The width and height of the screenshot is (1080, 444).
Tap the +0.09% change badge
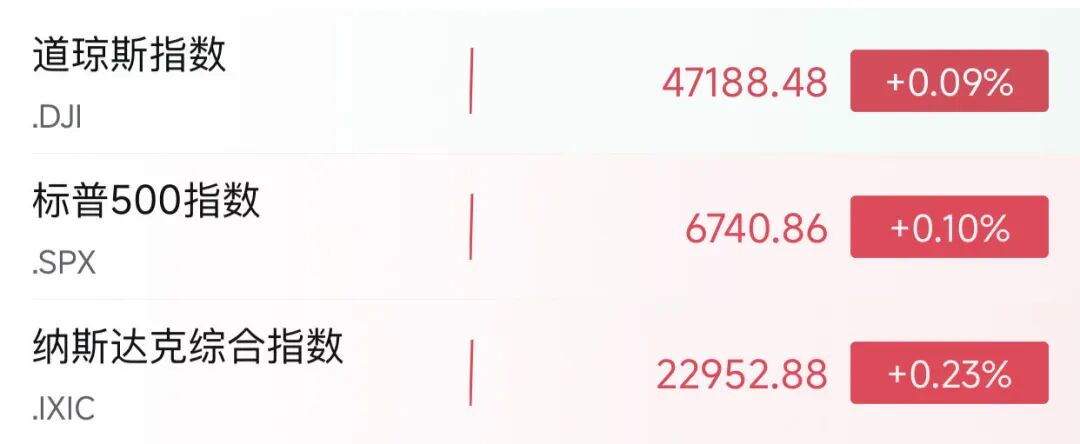tap(949, 82)
